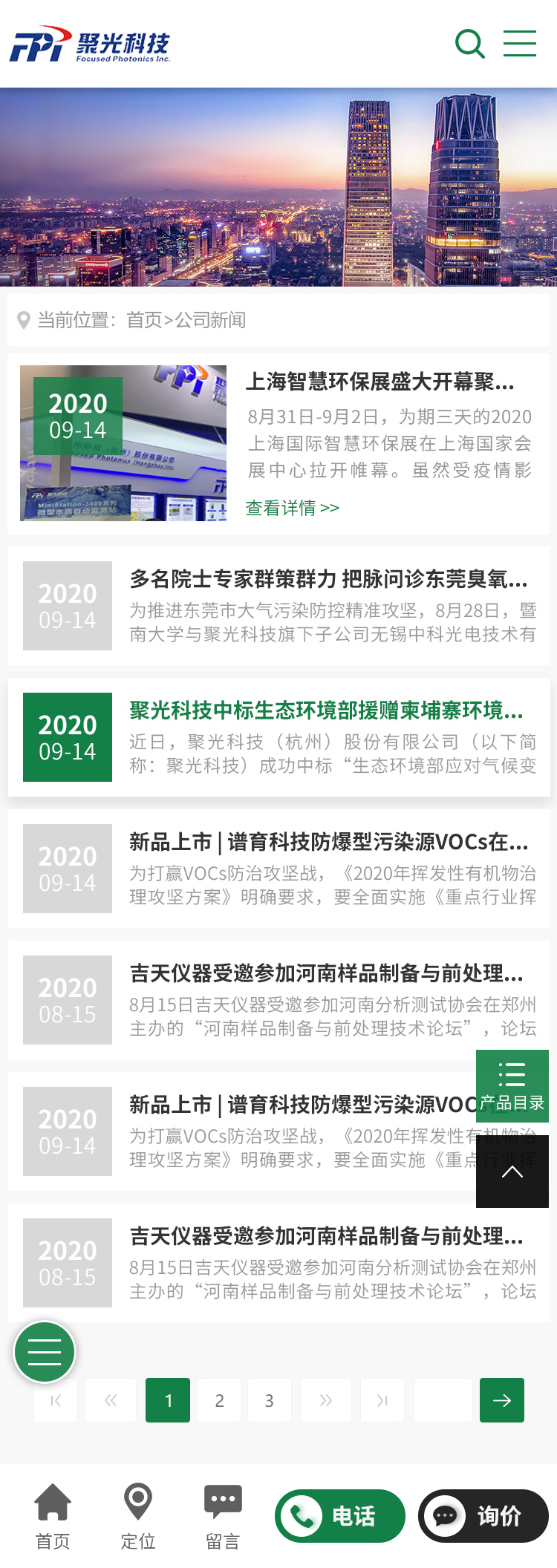The image size is (557, 1568).
Task: Go to 首页 in bottom bar
Action: (x=53, y=1516)
